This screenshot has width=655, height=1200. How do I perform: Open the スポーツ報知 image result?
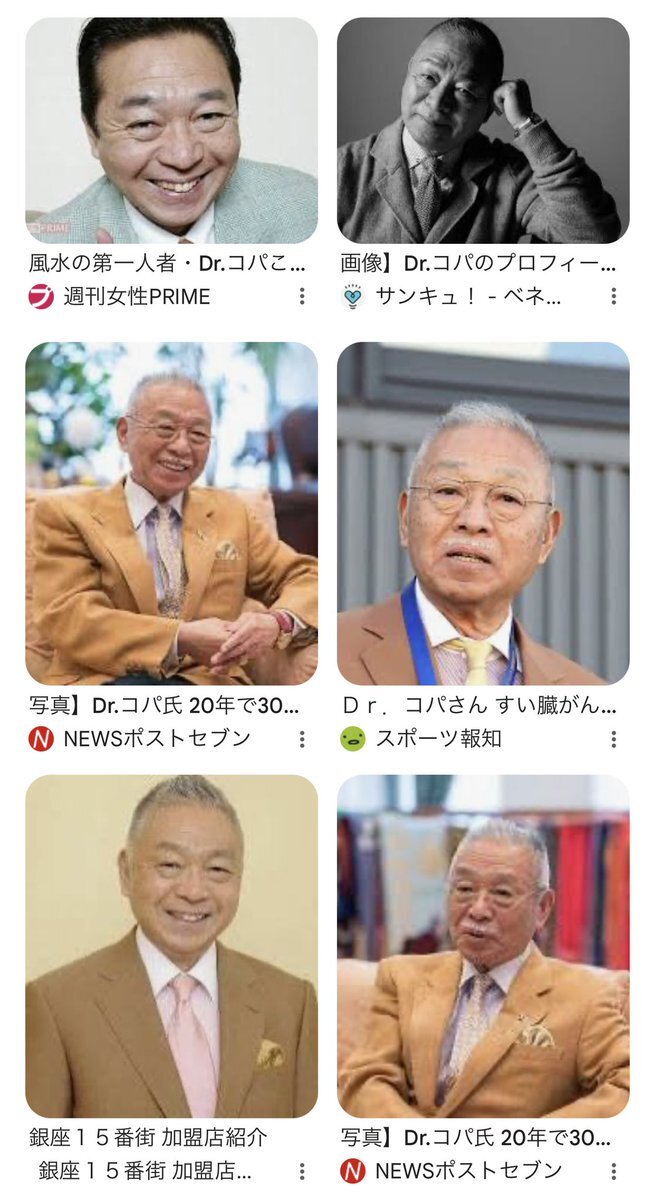tap(483, 514)
